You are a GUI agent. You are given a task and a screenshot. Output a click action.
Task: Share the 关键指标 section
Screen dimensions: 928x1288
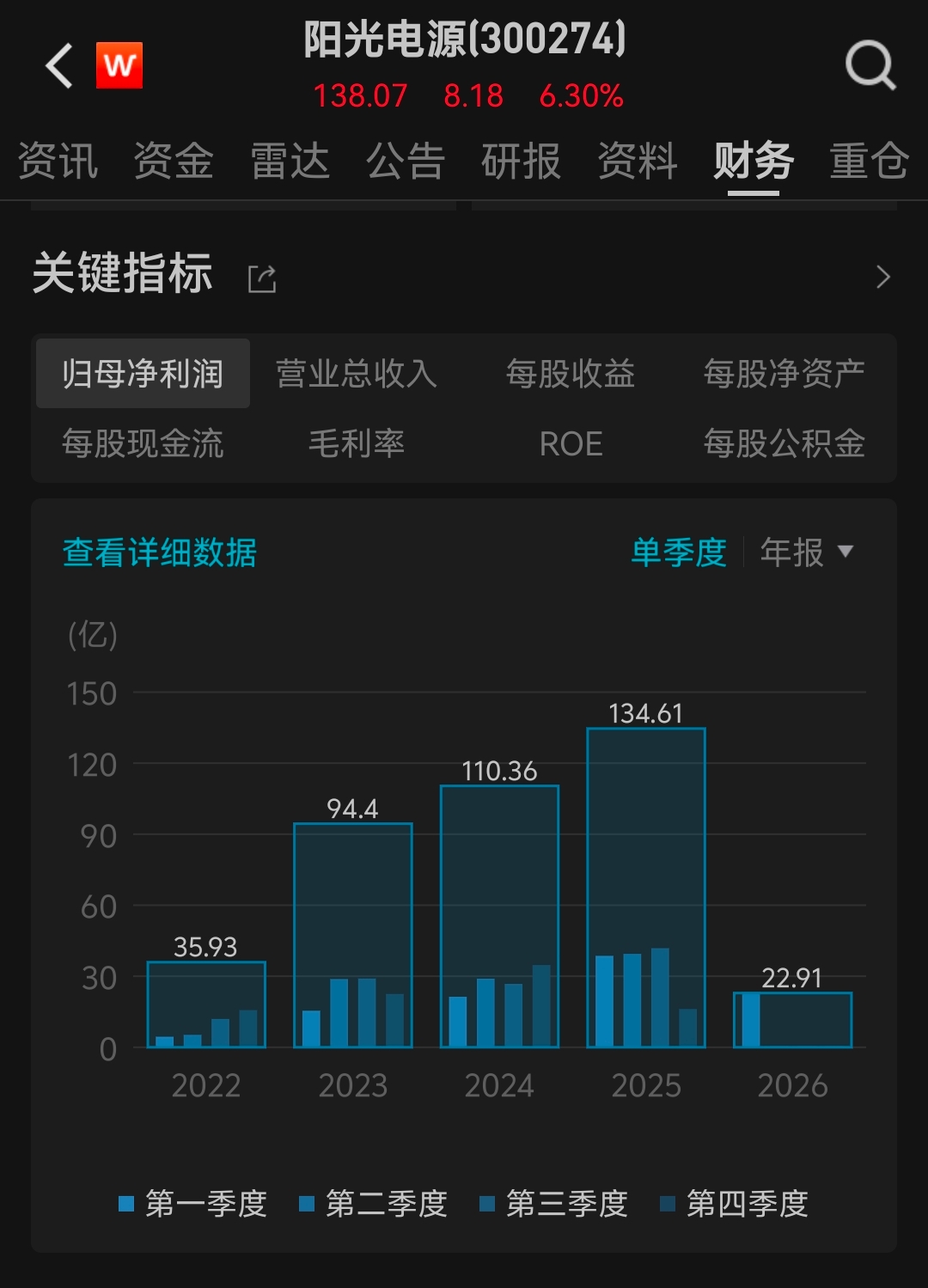click(262, 278)
